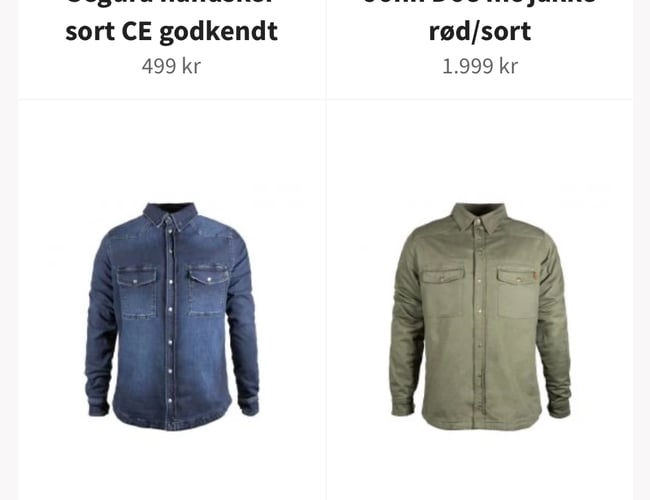This screenshot has width=650, height=500.
Task: Open the 499 kr CE godkendt product
Action: pos(172,31)
